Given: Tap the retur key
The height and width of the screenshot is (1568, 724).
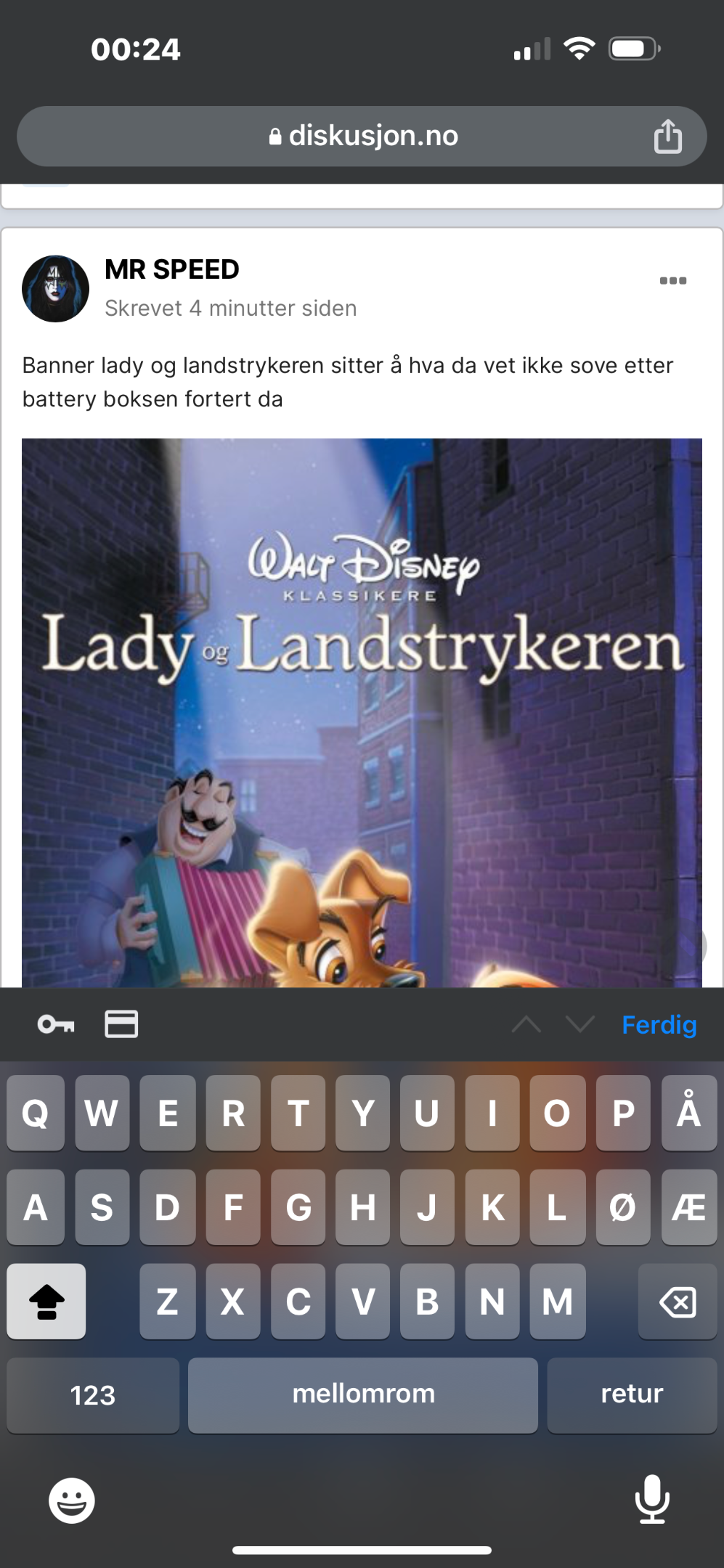Looking at the screenshot, I should click(x=632, y=1395).
